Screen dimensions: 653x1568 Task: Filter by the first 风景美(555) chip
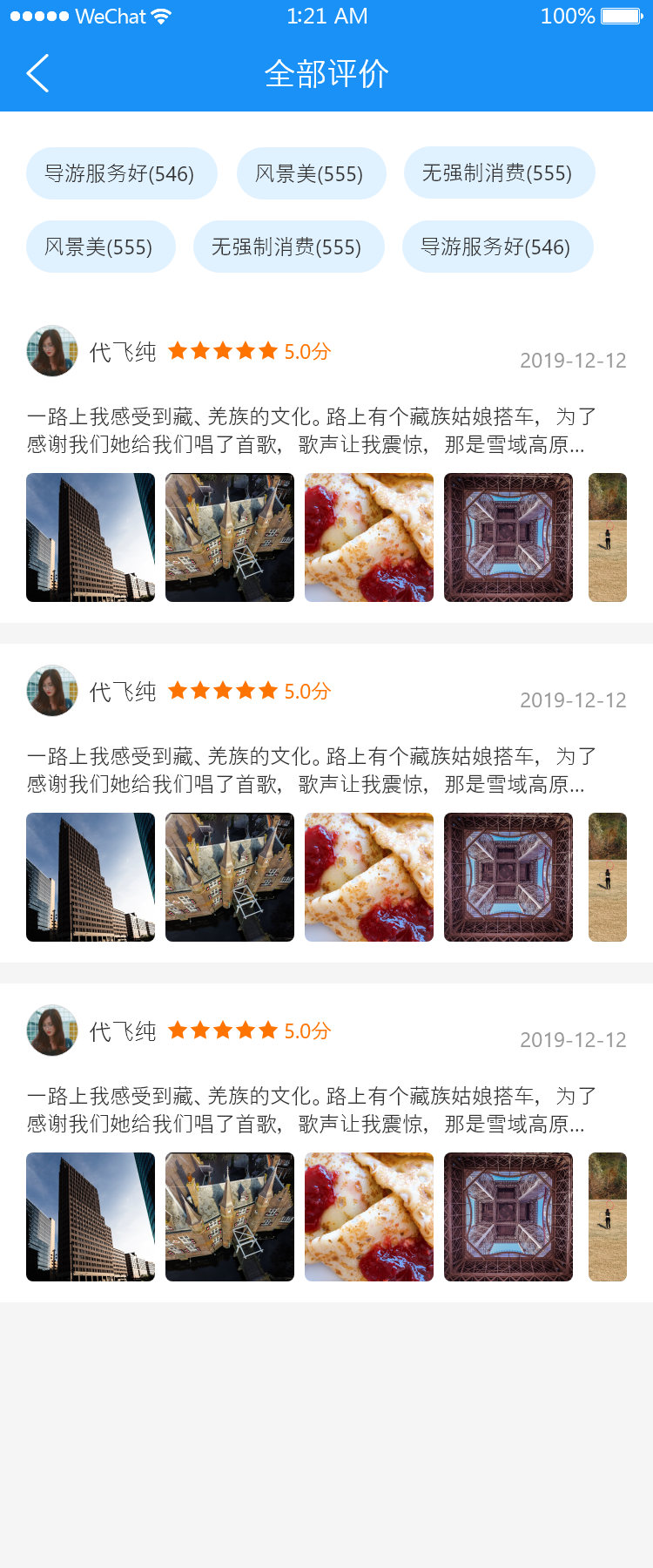310,173
